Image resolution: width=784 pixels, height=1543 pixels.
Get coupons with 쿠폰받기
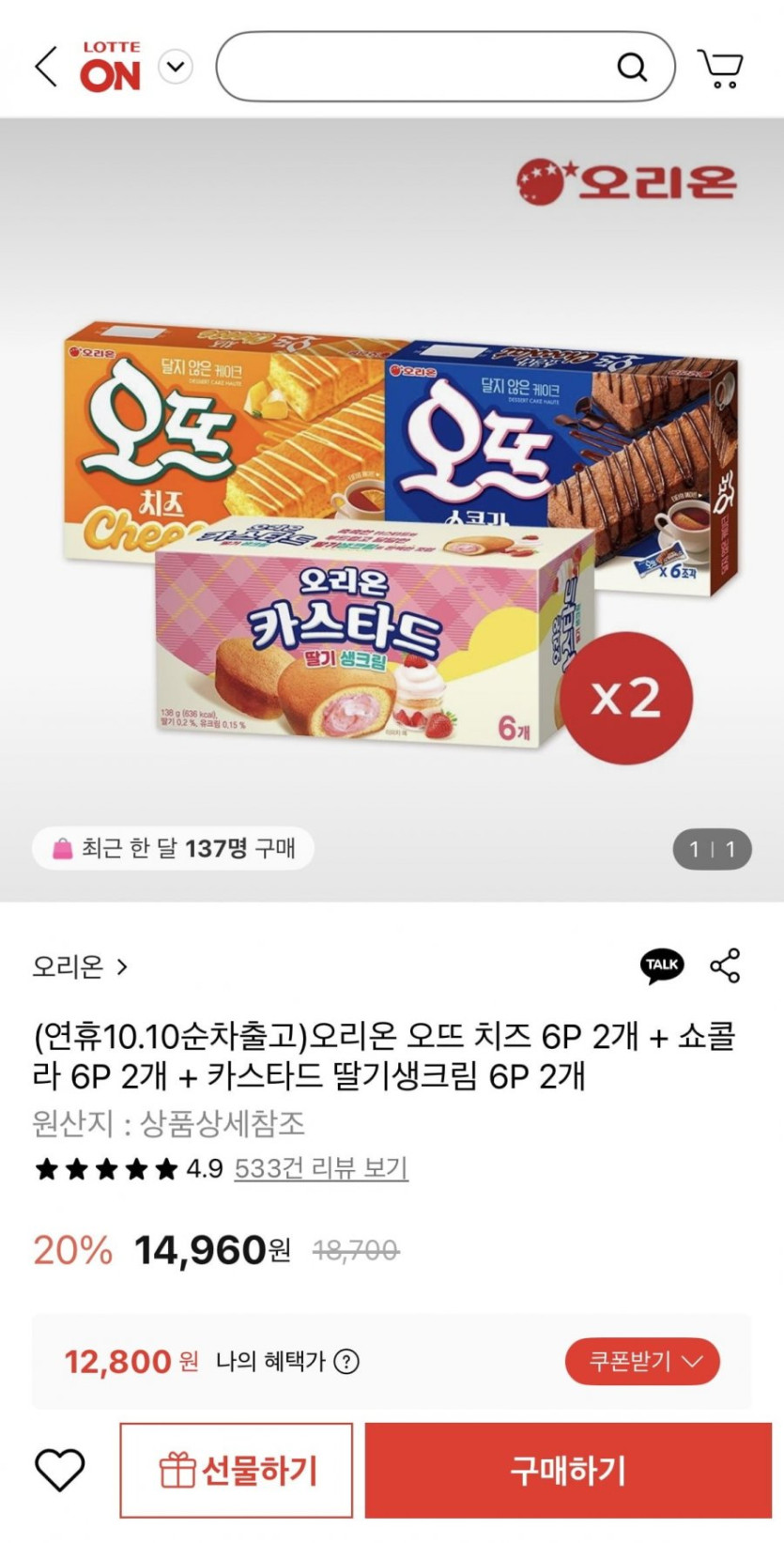coord(643,1362)
